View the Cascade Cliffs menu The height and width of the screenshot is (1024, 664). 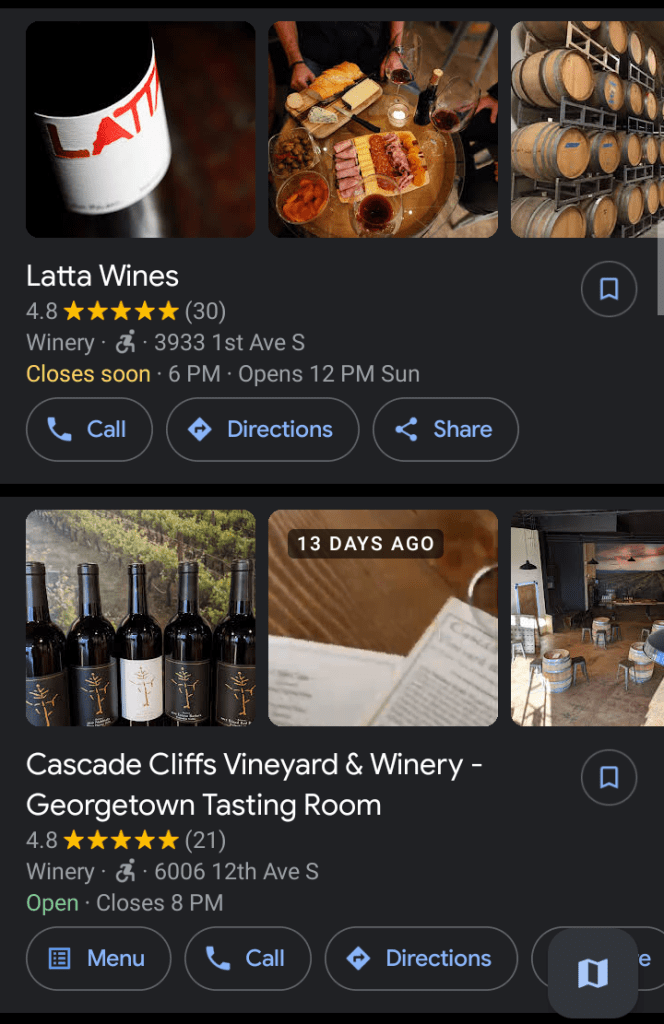click(98, 958)
